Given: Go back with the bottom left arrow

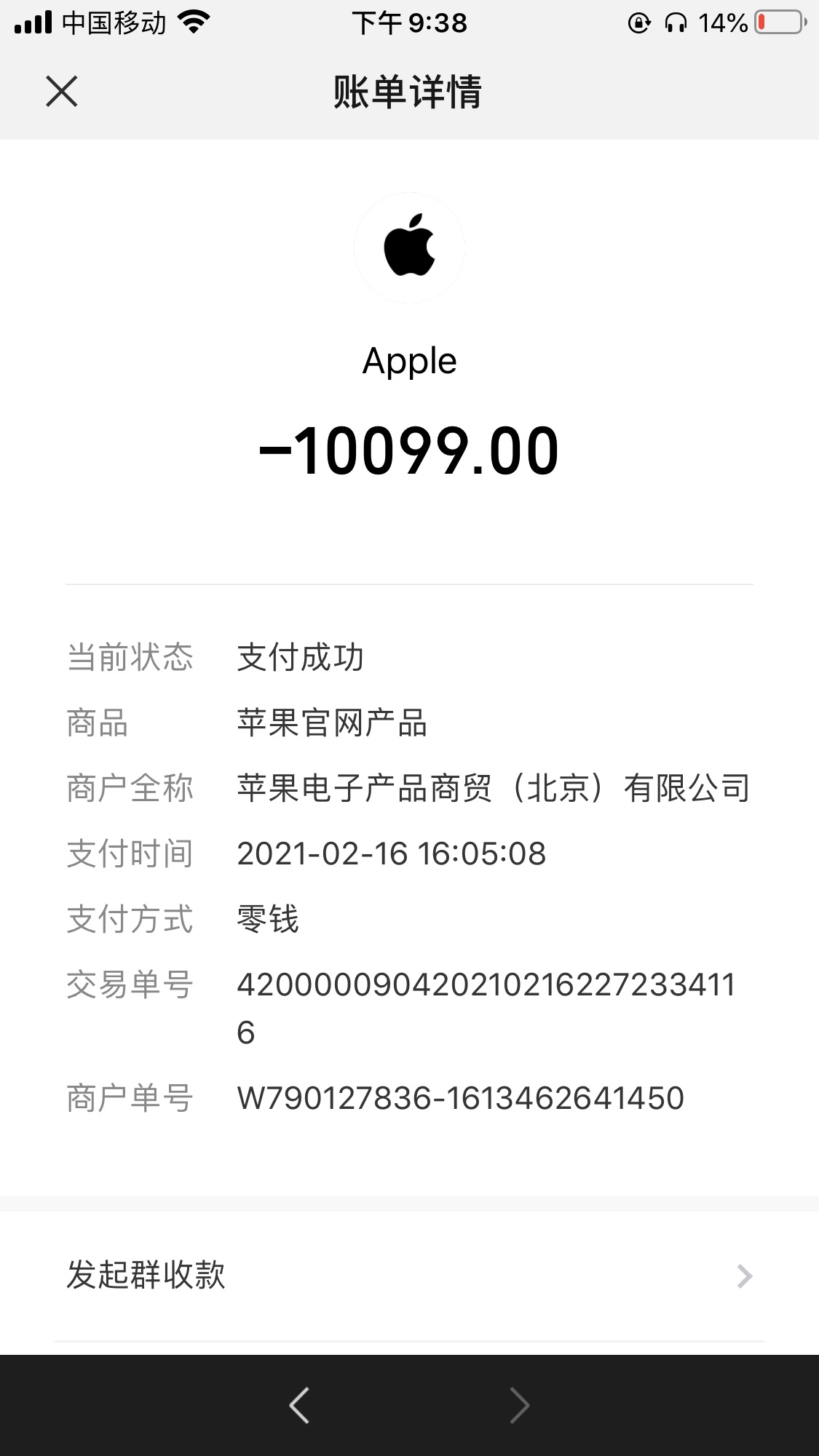Looking at the screenshot, I should 299,1404.
